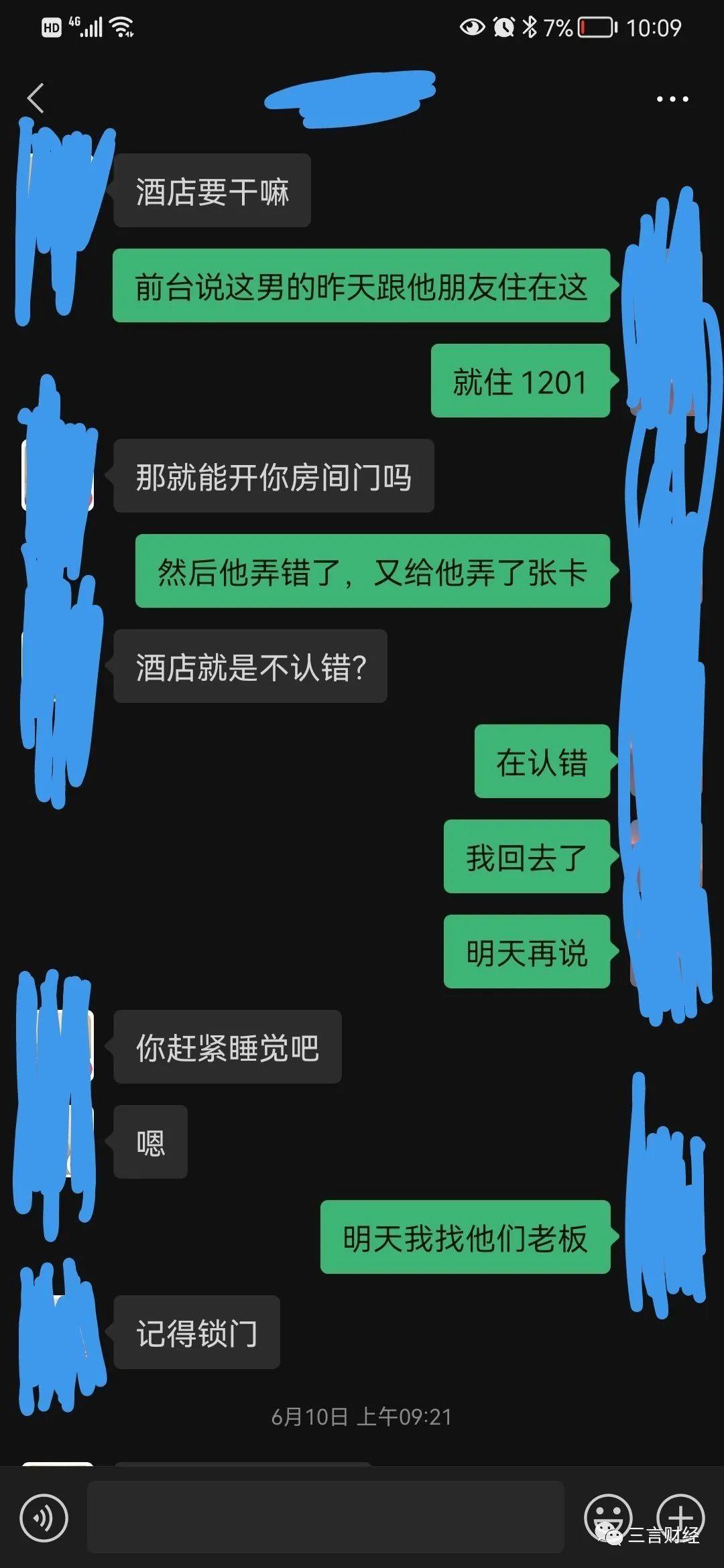Tap the '酒店要干嘛' message bubble

(x=212, y=188)
